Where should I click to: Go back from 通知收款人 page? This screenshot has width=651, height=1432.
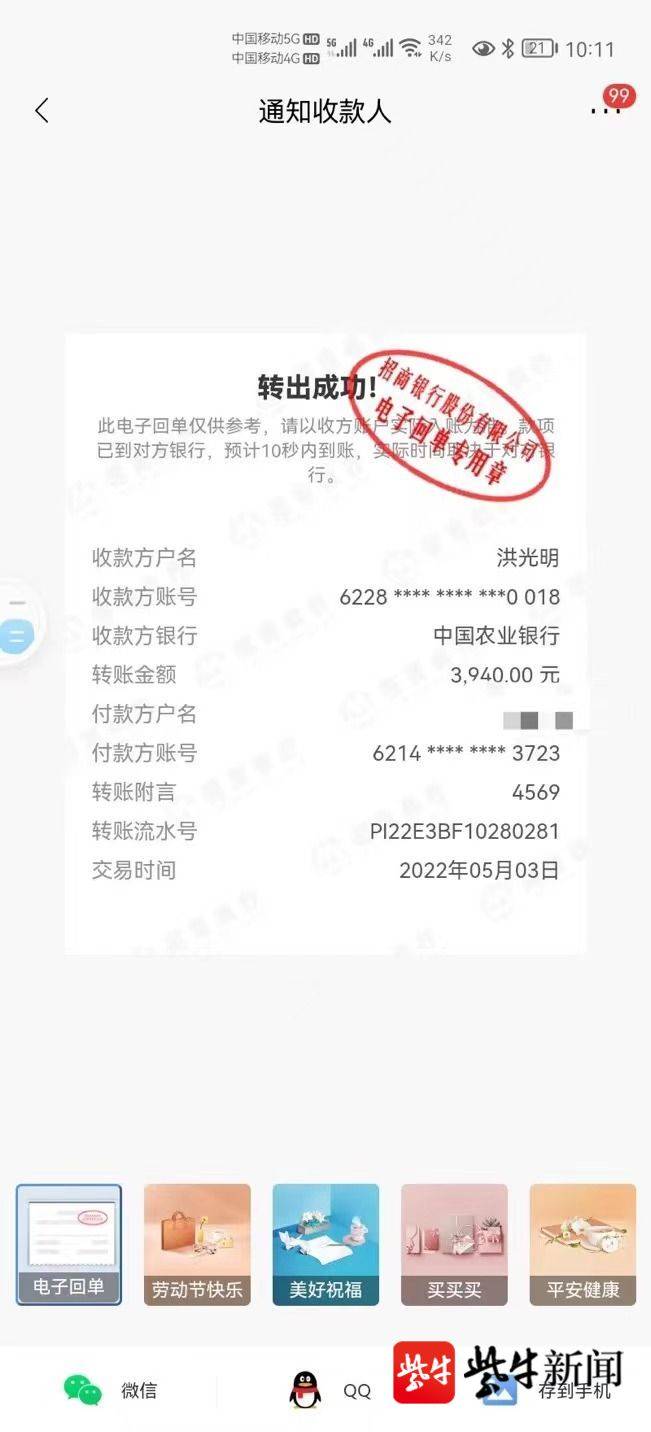(41, 111)
